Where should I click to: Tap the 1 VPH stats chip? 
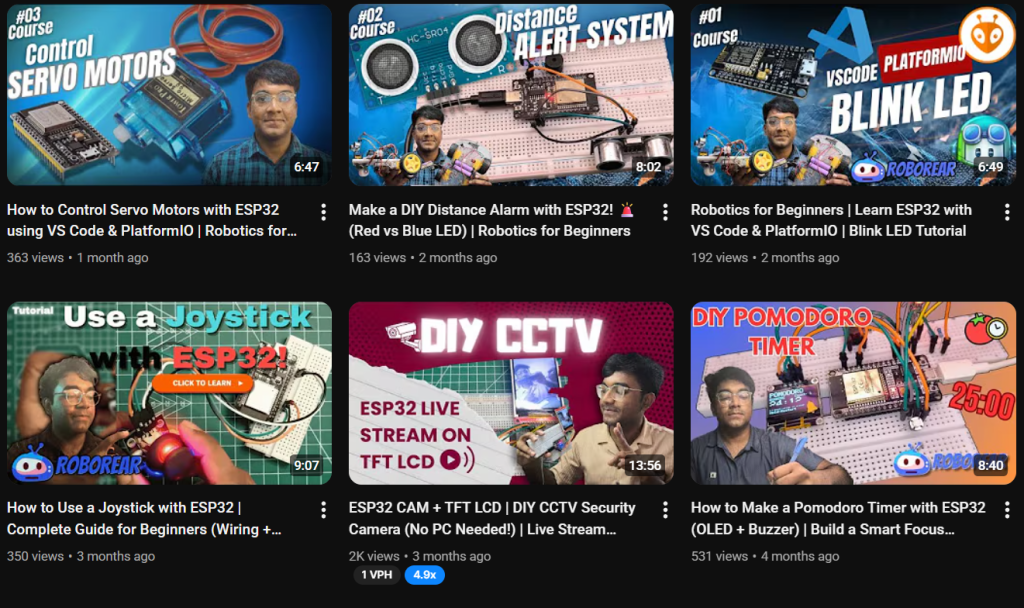point(376,575)
